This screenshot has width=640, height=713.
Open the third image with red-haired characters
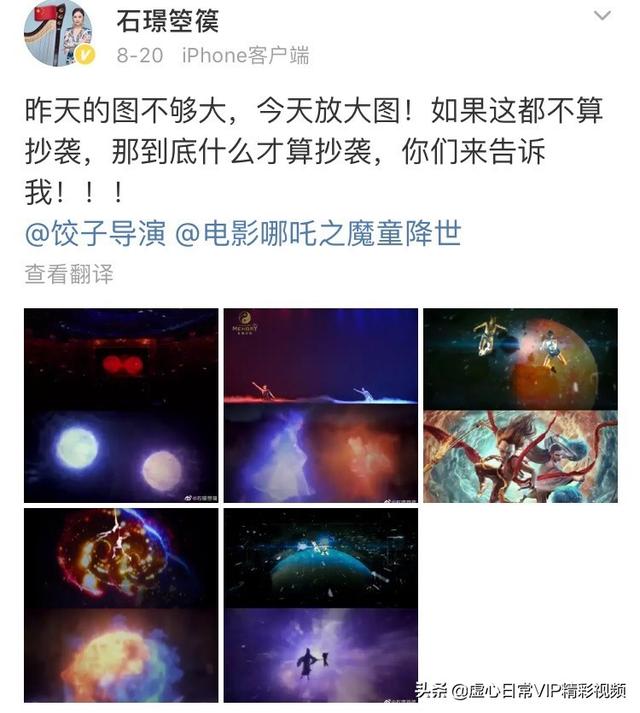[x=520, y=405]
